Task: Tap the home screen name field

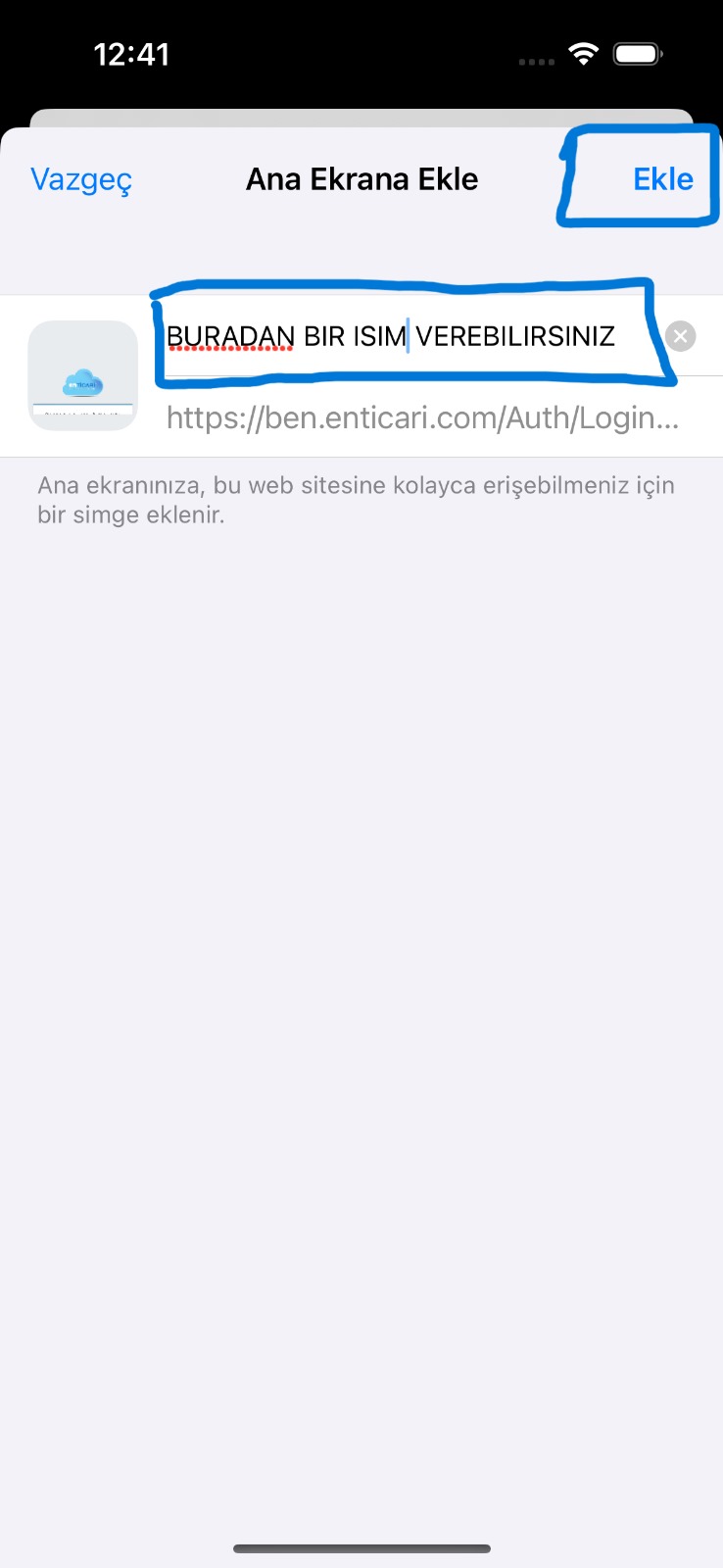Action: coord(411,336)
